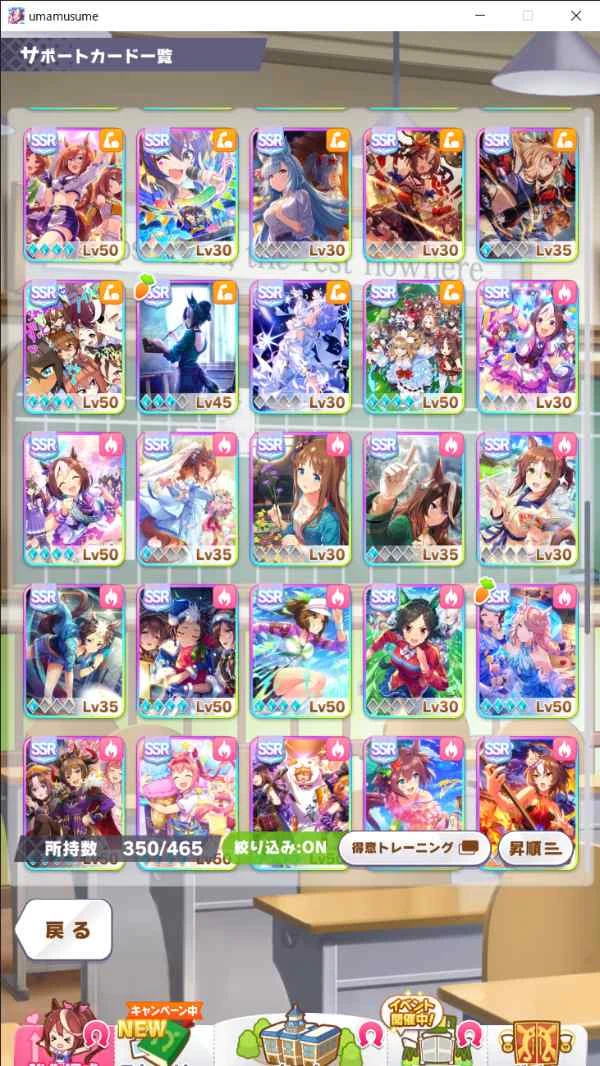The image size is (600, 1066).
Task: Toggle the 昇順 sort order
Action: pos(535,848)
